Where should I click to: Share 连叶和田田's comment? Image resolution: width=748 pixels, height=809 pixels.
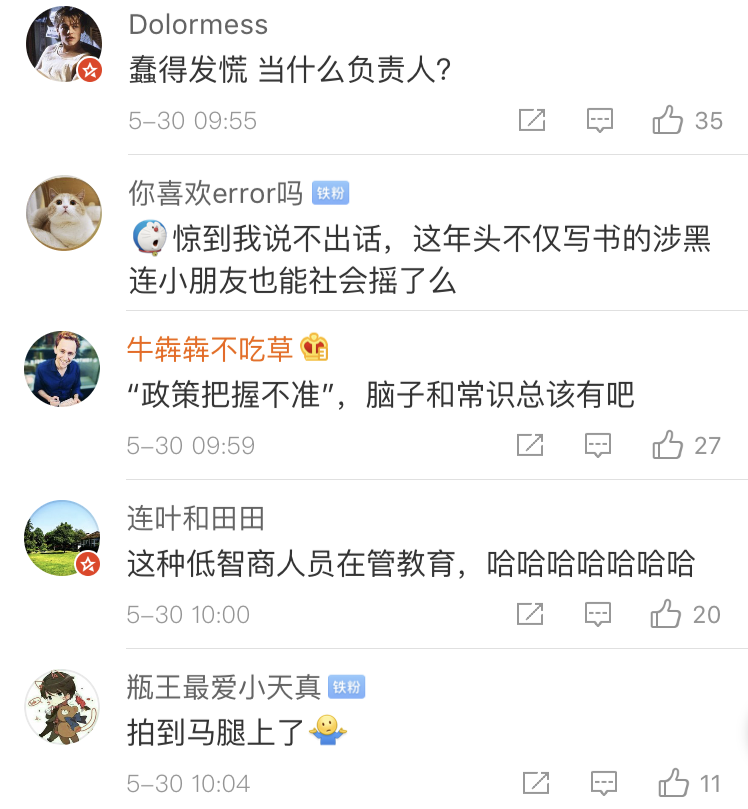coord(531,614)
